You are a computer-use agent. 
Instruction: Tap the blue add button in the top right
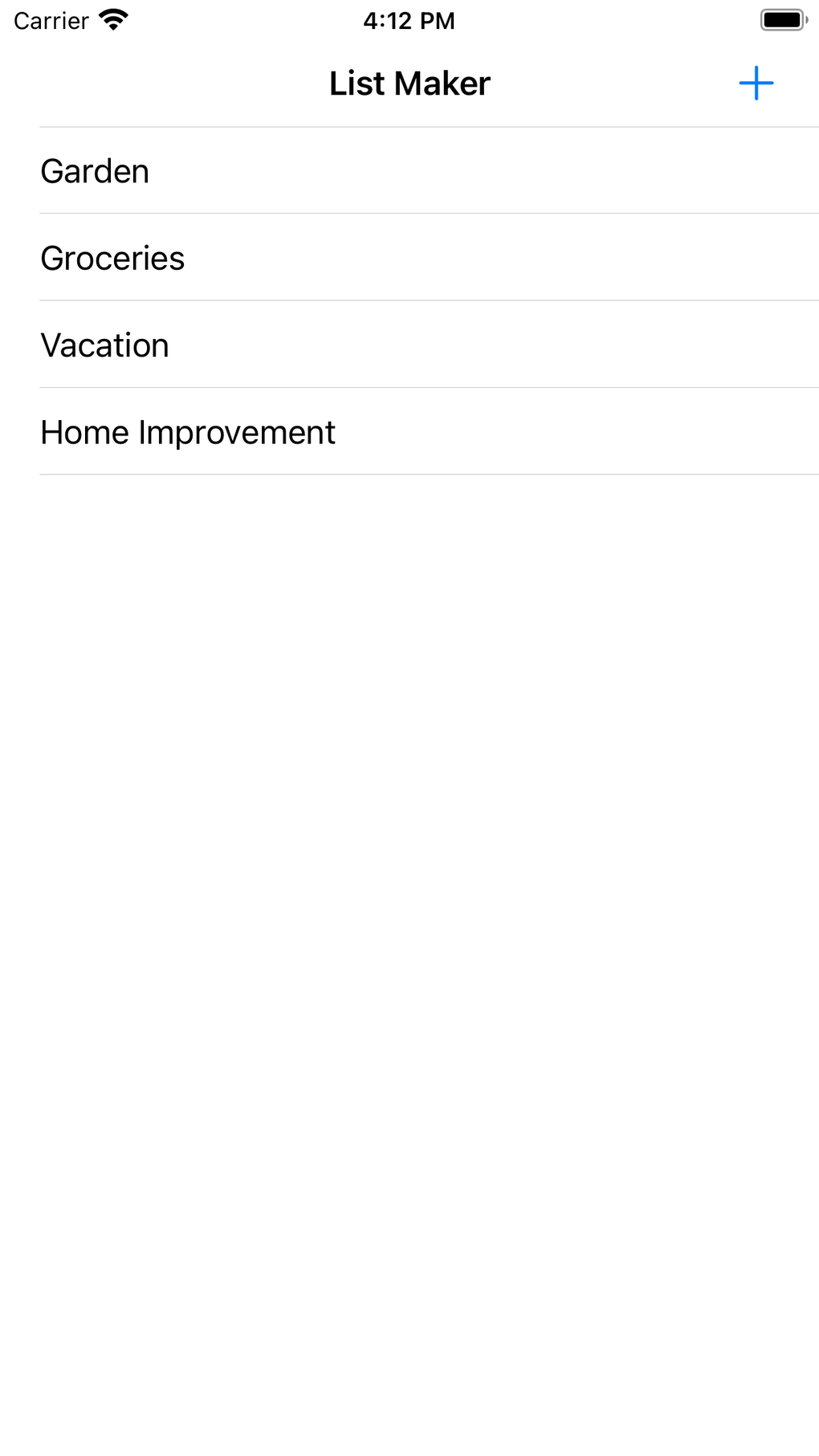[756, 82]
